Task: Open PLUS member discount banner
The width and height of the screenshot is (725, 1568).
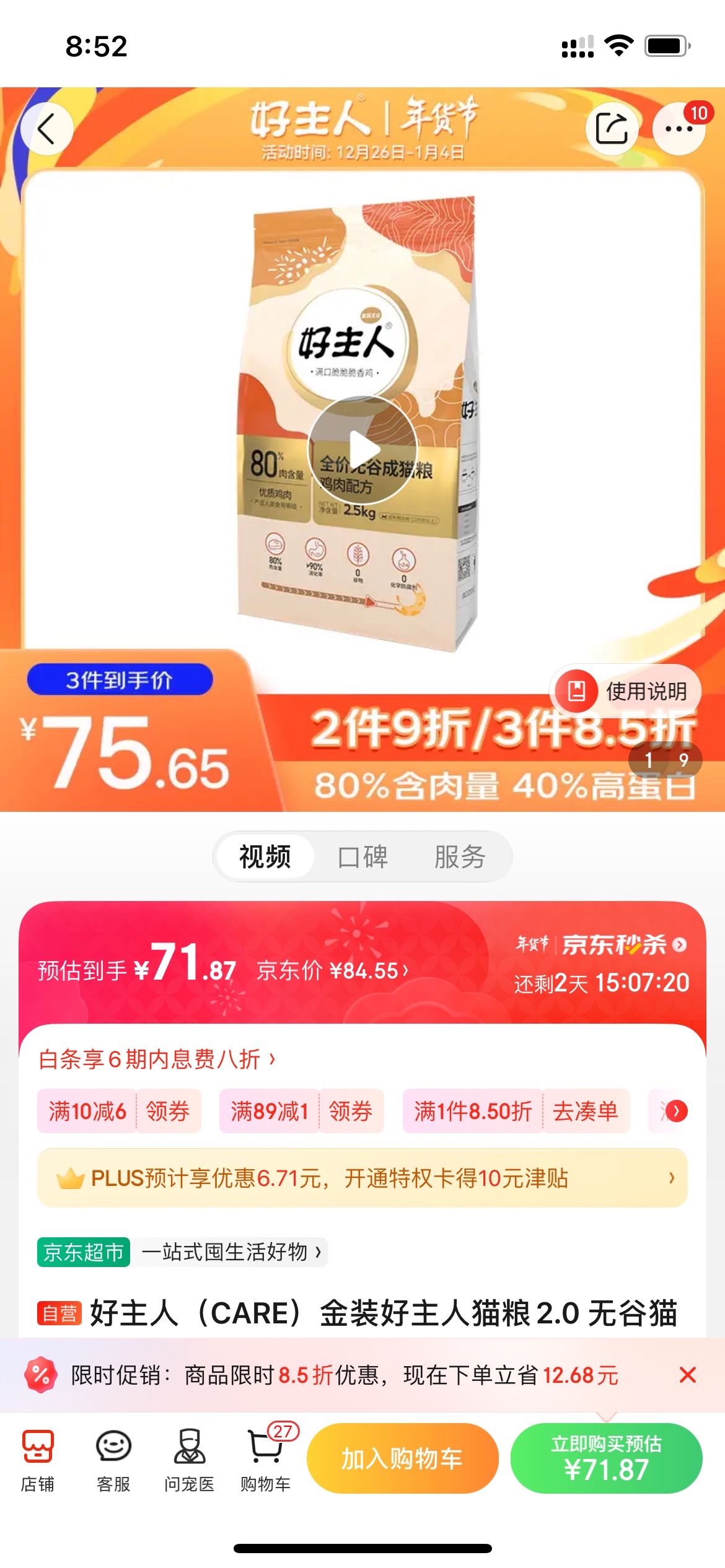Action: coord(362,1178)
